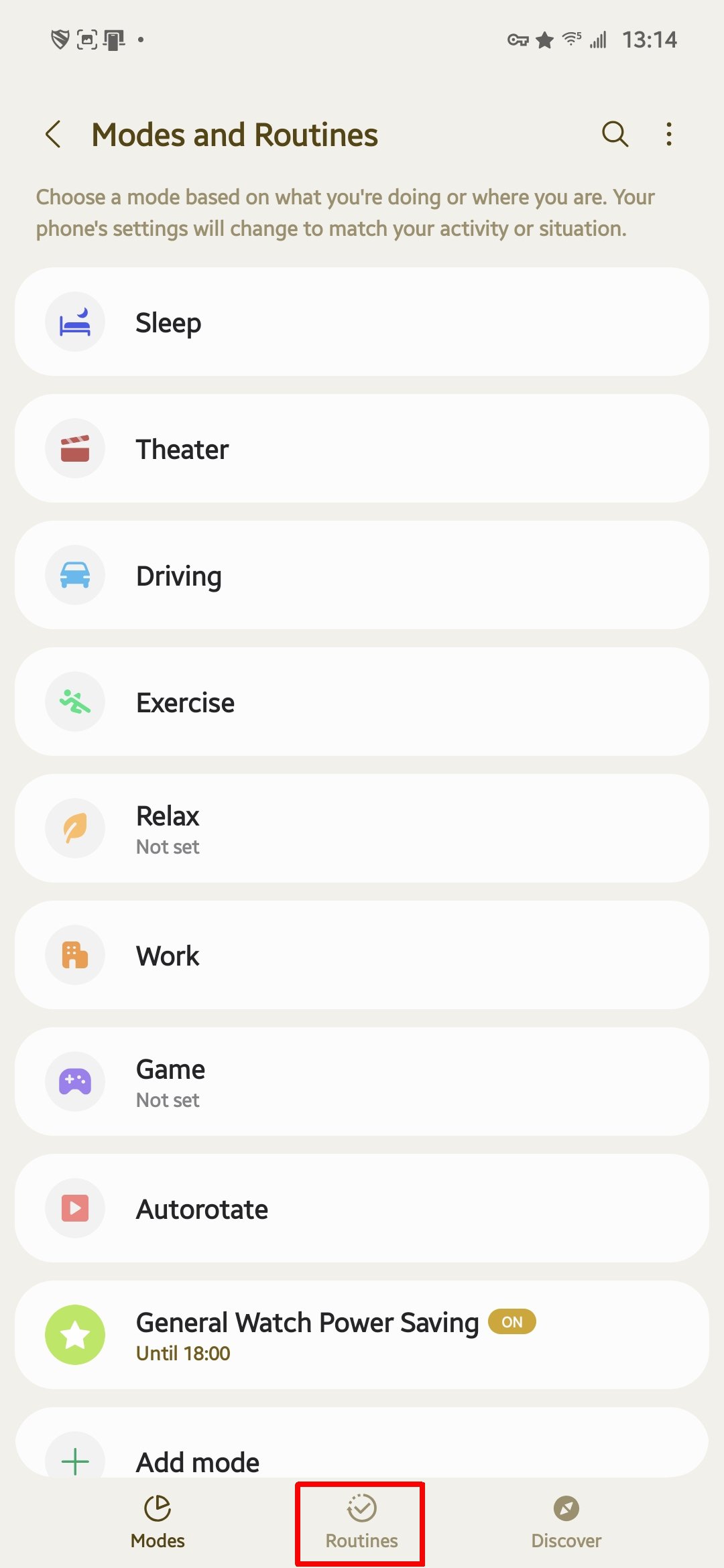
Task: Open the more options menu
Action: 668,134
